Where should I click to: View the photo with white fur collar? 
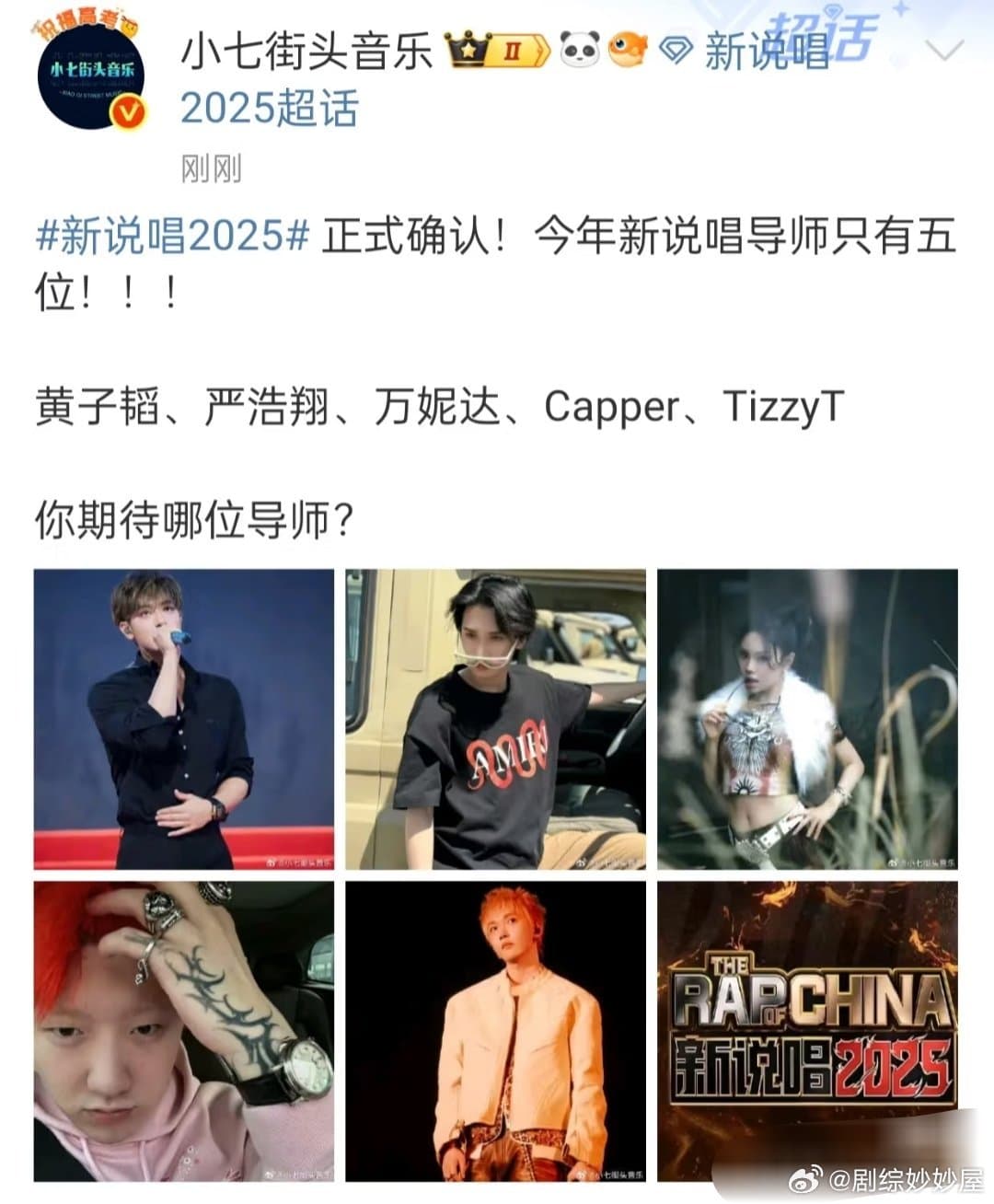coord(807,719)
